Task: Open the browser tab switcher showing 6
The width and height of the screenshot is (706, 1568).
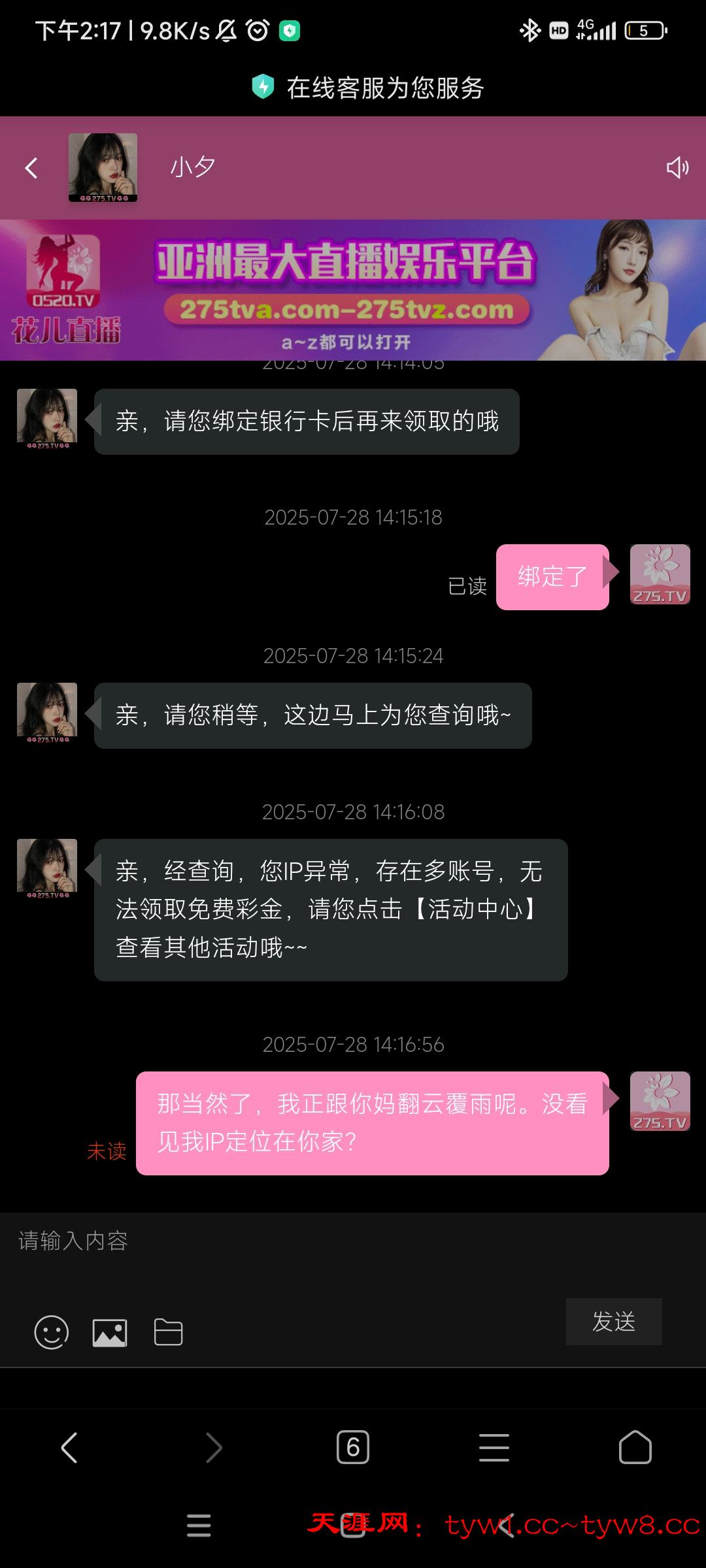Action: coord(353,1448)
